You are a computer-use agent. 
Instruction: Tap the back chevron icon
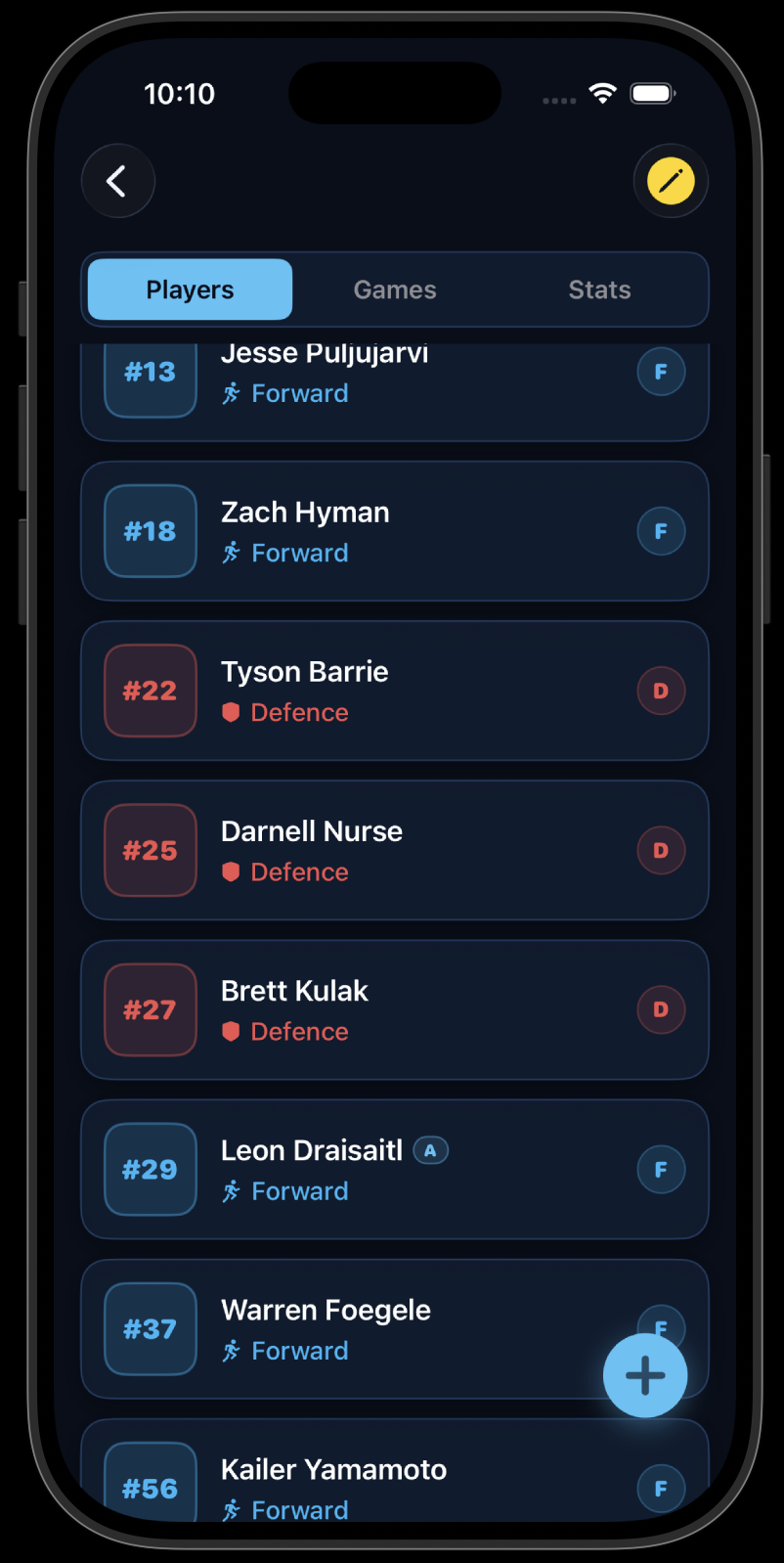[x=117, y=181]
